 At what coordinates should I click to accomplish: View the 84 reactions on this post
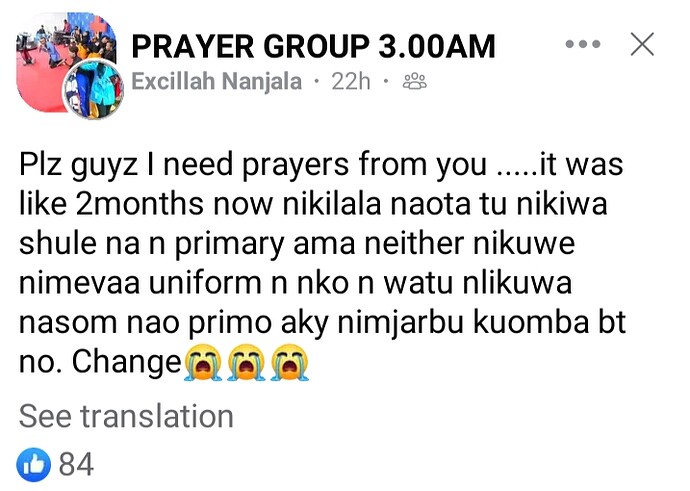click(56, 464)
